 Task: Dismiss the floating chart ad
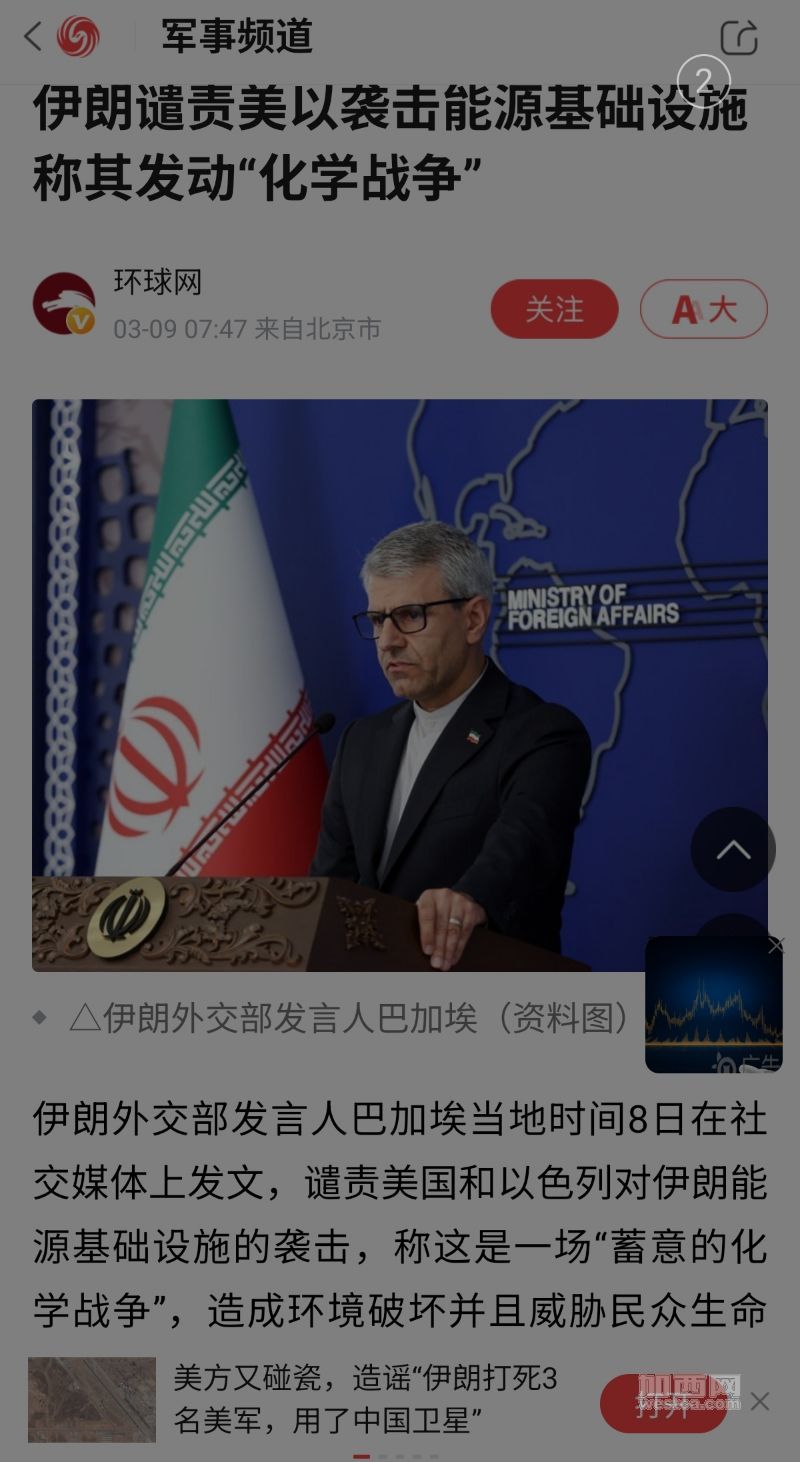[776, 945]
